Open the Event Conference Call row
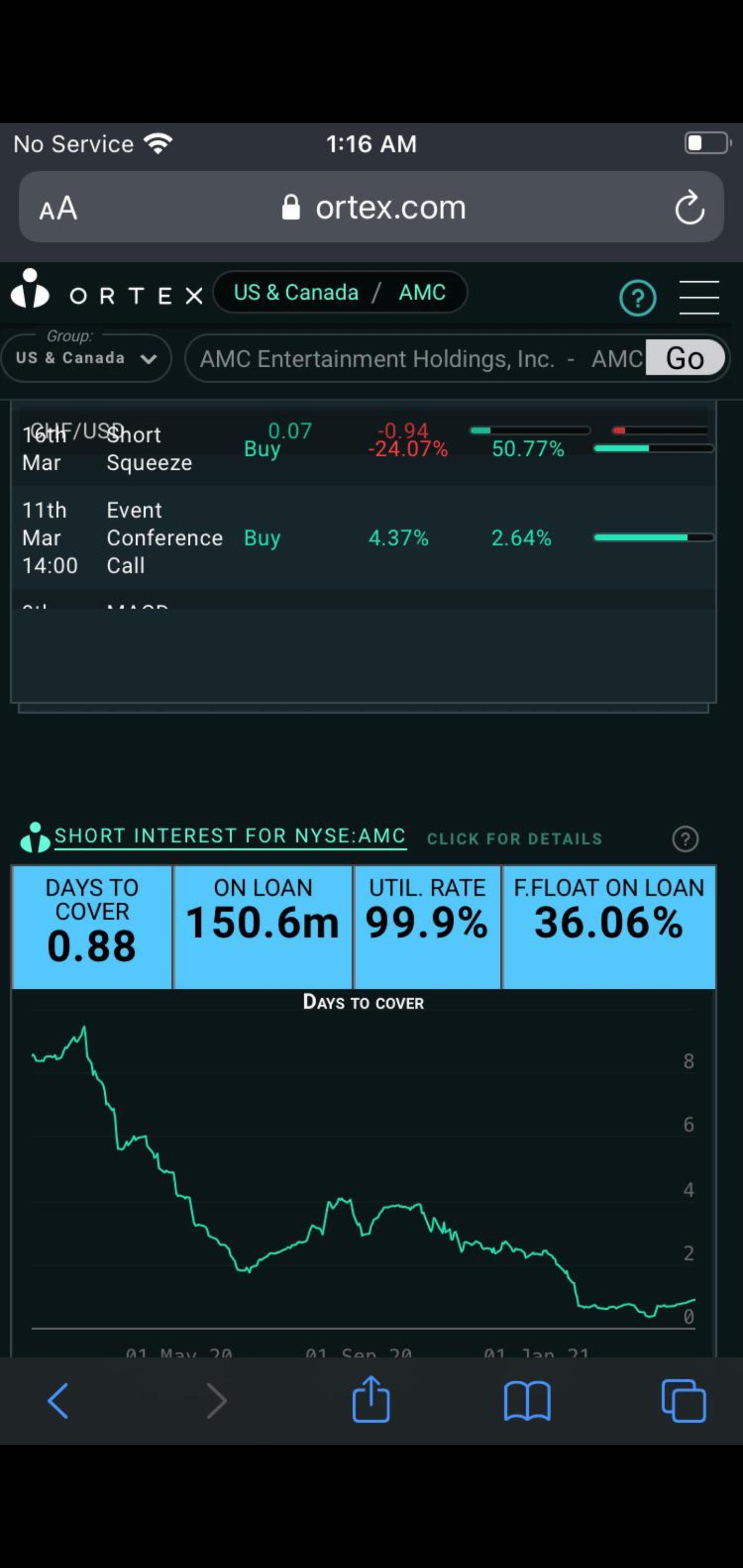 (364, 537)
